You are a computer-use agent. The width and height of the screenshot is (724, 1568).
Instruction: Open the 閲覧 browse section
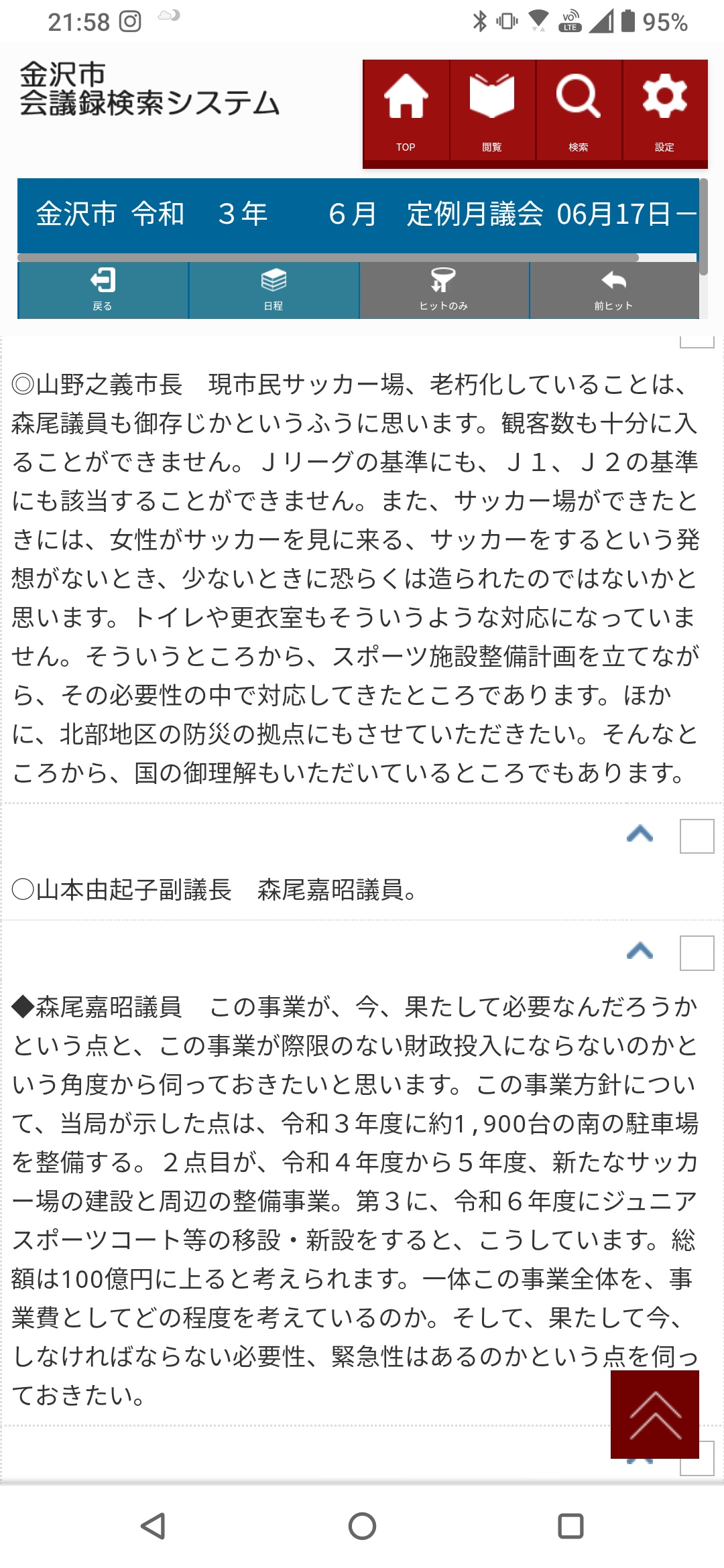492,111
